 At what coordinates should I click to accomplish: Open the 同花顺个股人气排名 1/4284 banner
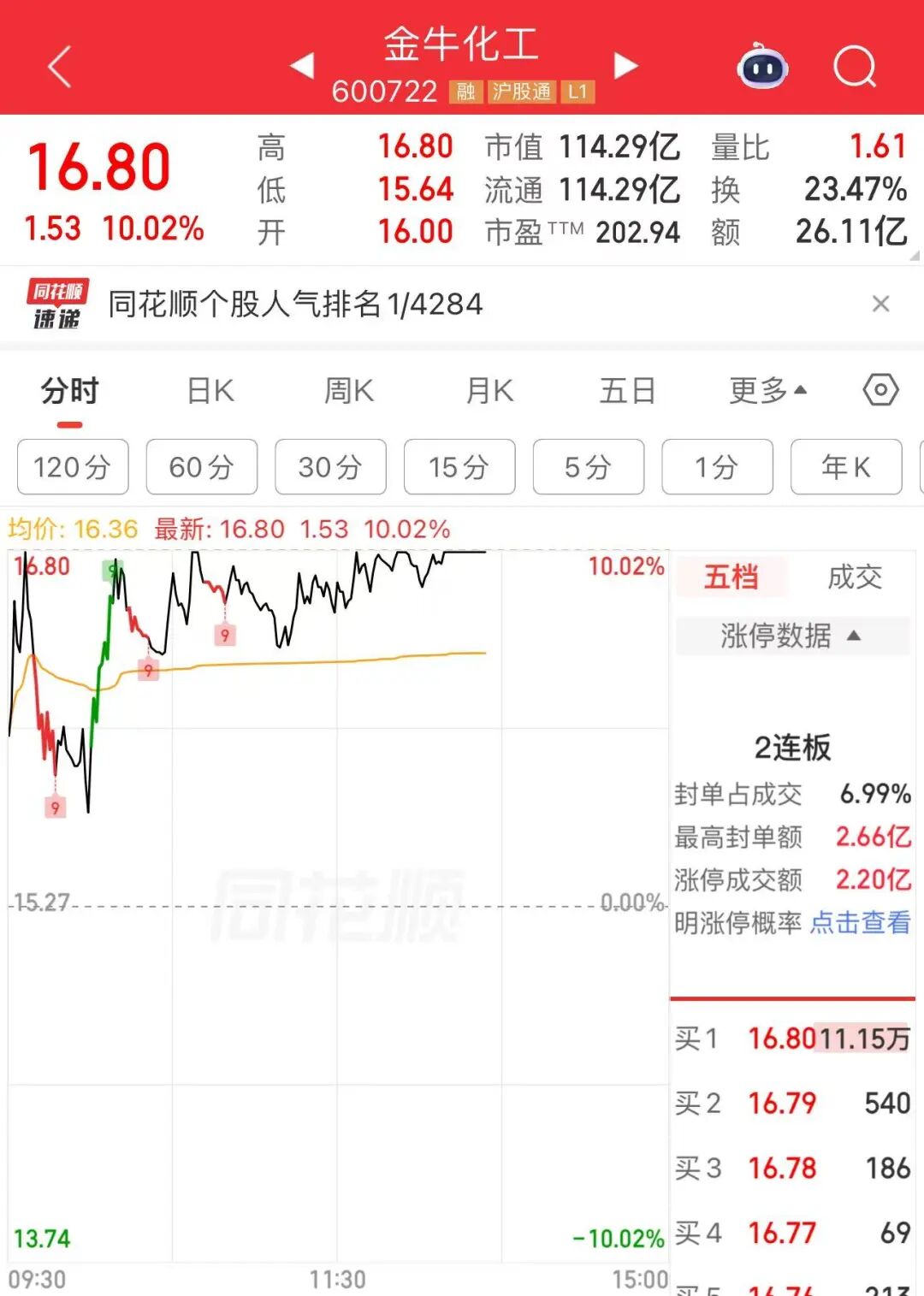(x=296, y=304)
